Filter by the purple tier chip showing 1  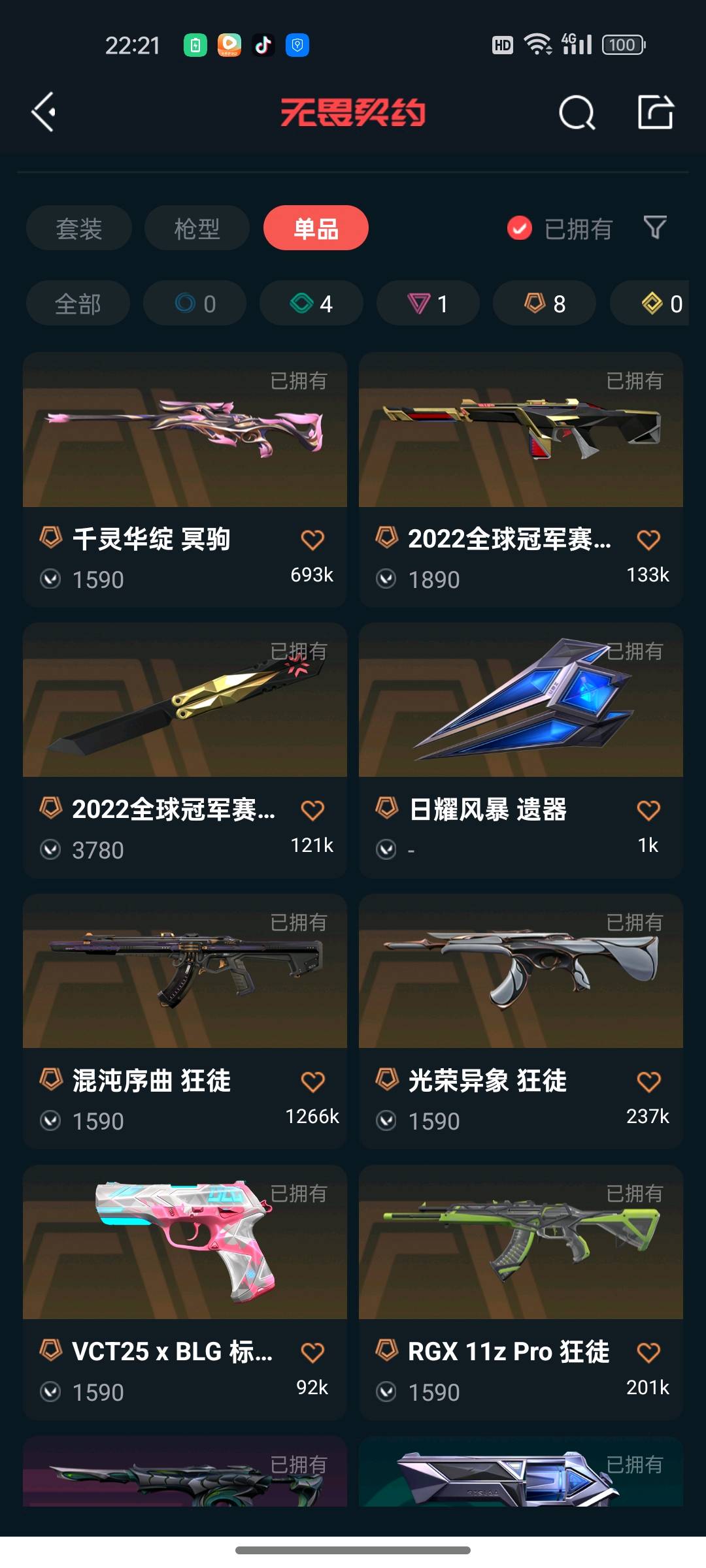tap(428, 303)
